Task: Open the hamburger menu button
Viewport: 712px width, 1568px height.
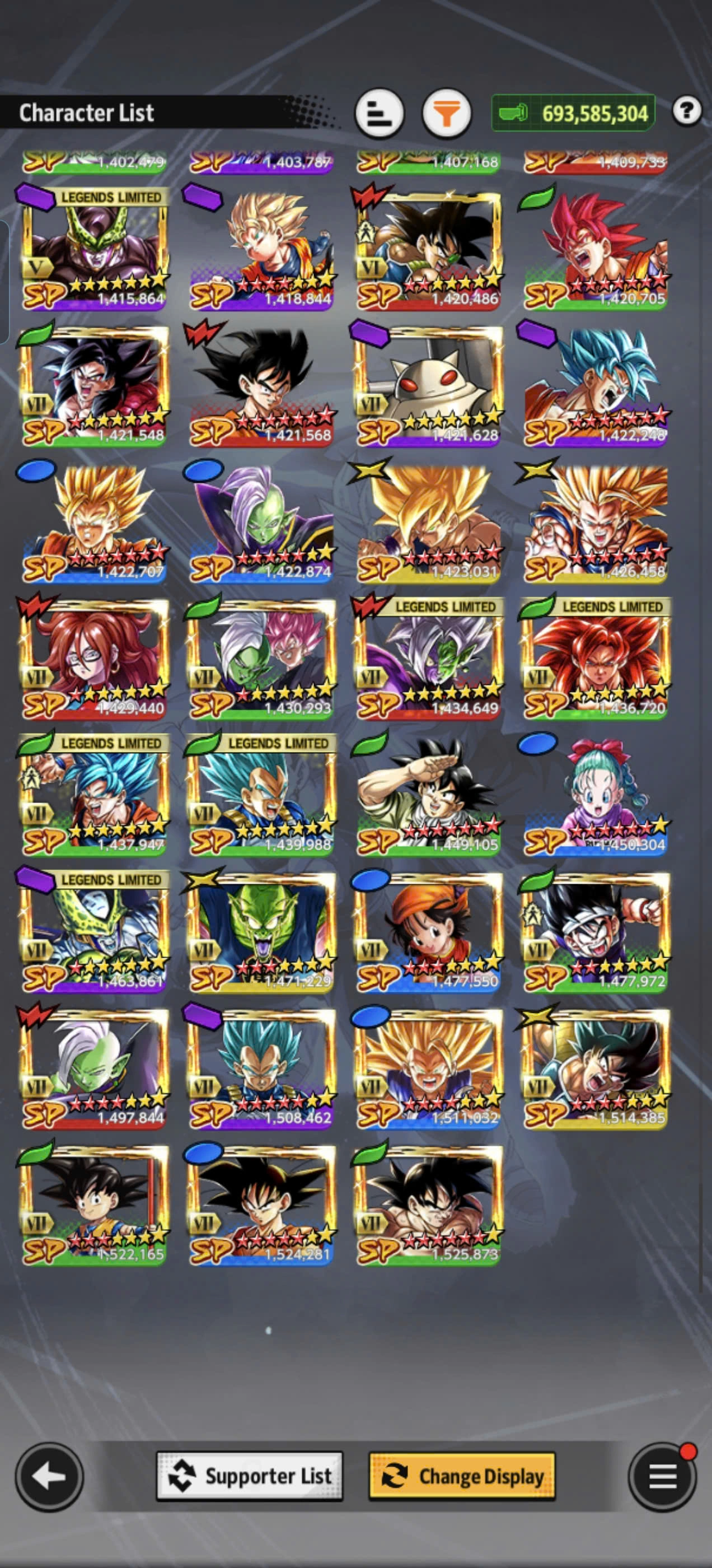Action: pos(662,1476)
